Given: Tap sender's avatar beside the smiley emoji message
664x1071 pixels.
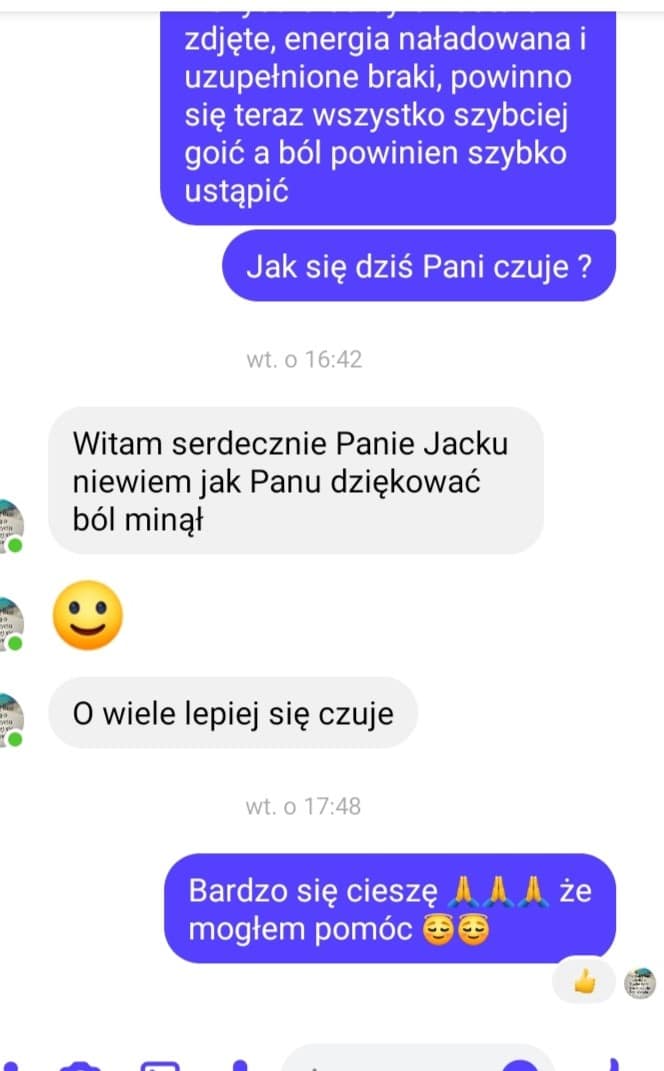Looking at the screenshot, I should pyautogui.click(x=10, y=622).
